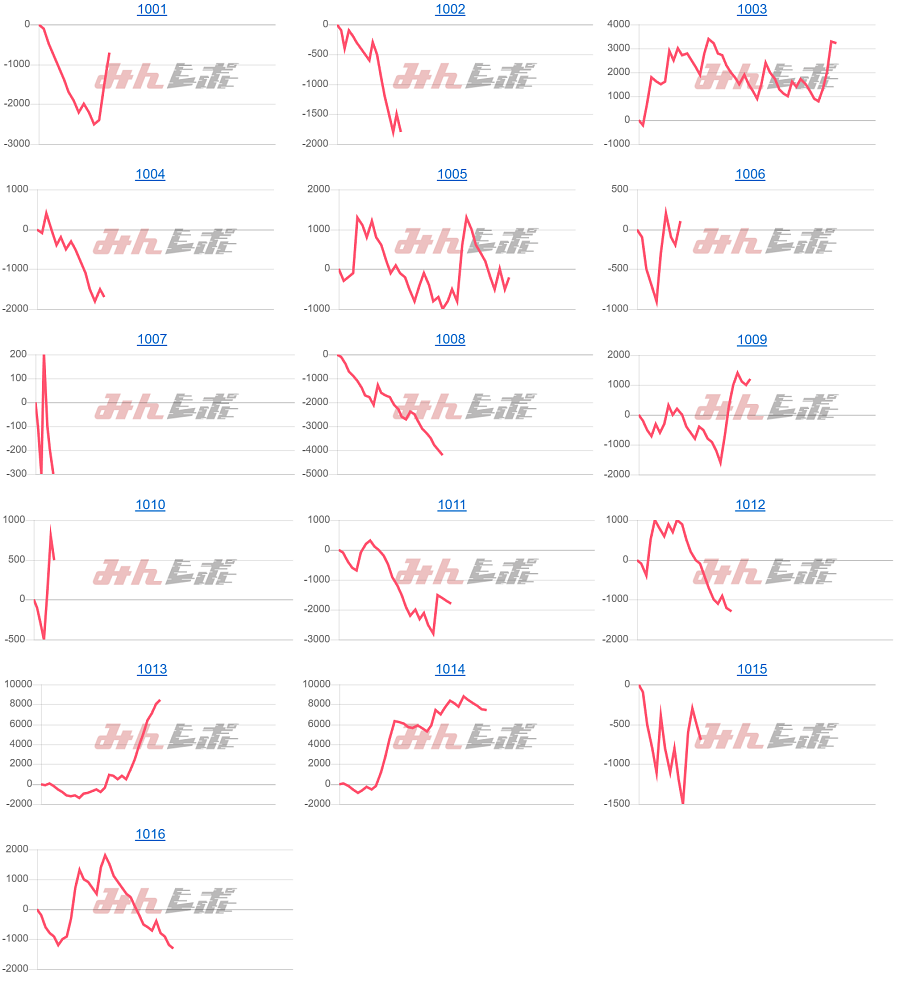The height and width of the screenshot is (990, 900).
Task: Open machine 1011 link
Action: click(452, 505)
